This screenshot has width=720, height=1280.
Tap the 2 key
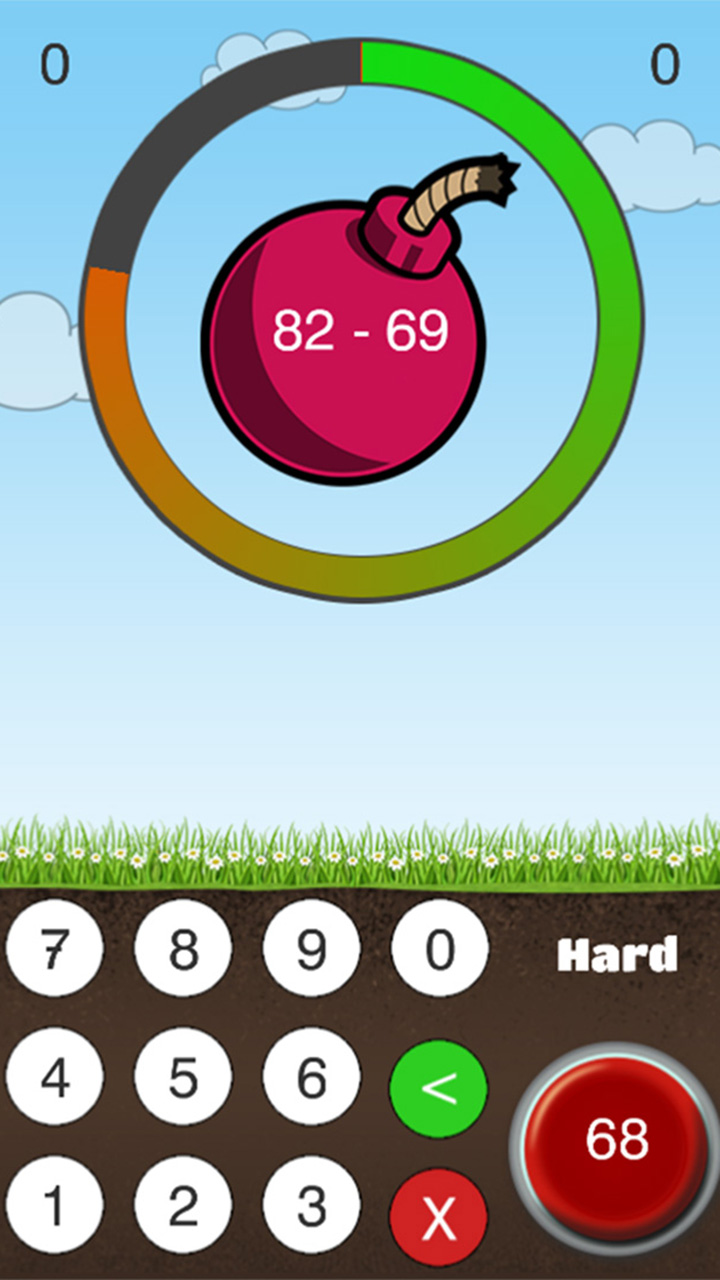pos(183,1205)
